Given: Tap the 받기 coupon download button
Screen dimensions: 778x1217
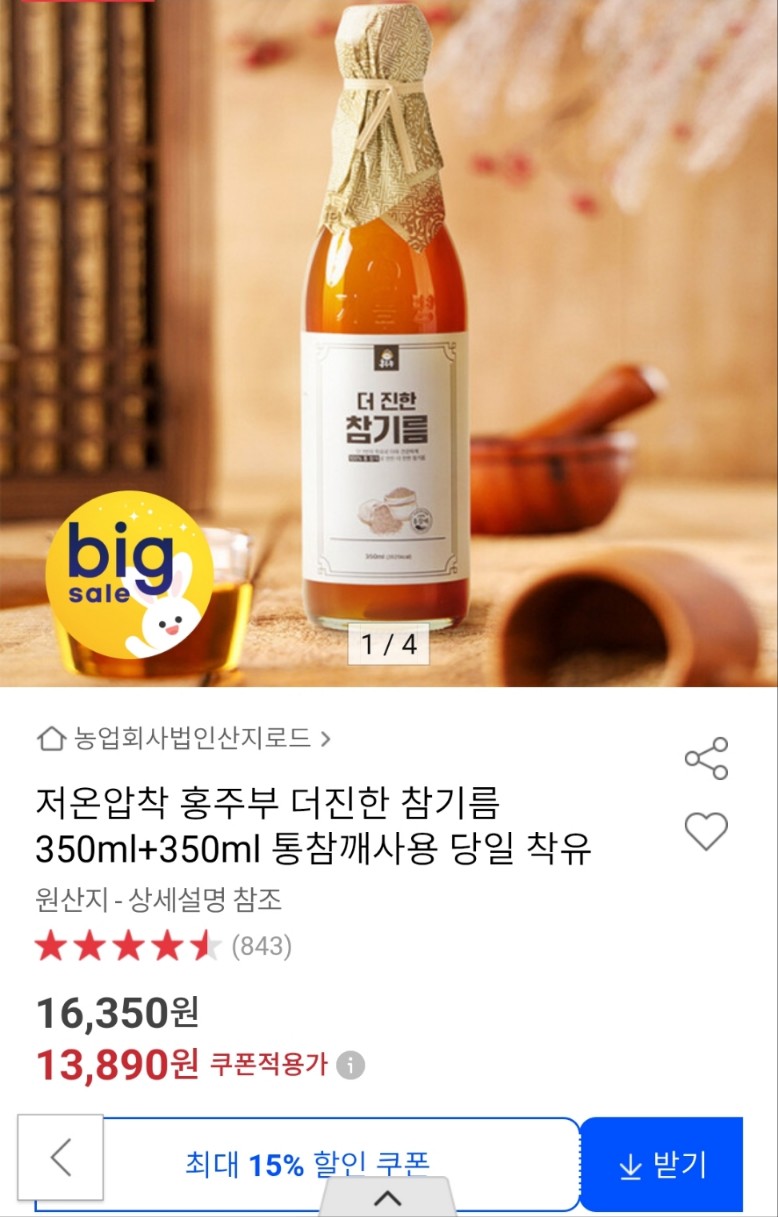Looking at the screenshot, I should point(662,1165).
